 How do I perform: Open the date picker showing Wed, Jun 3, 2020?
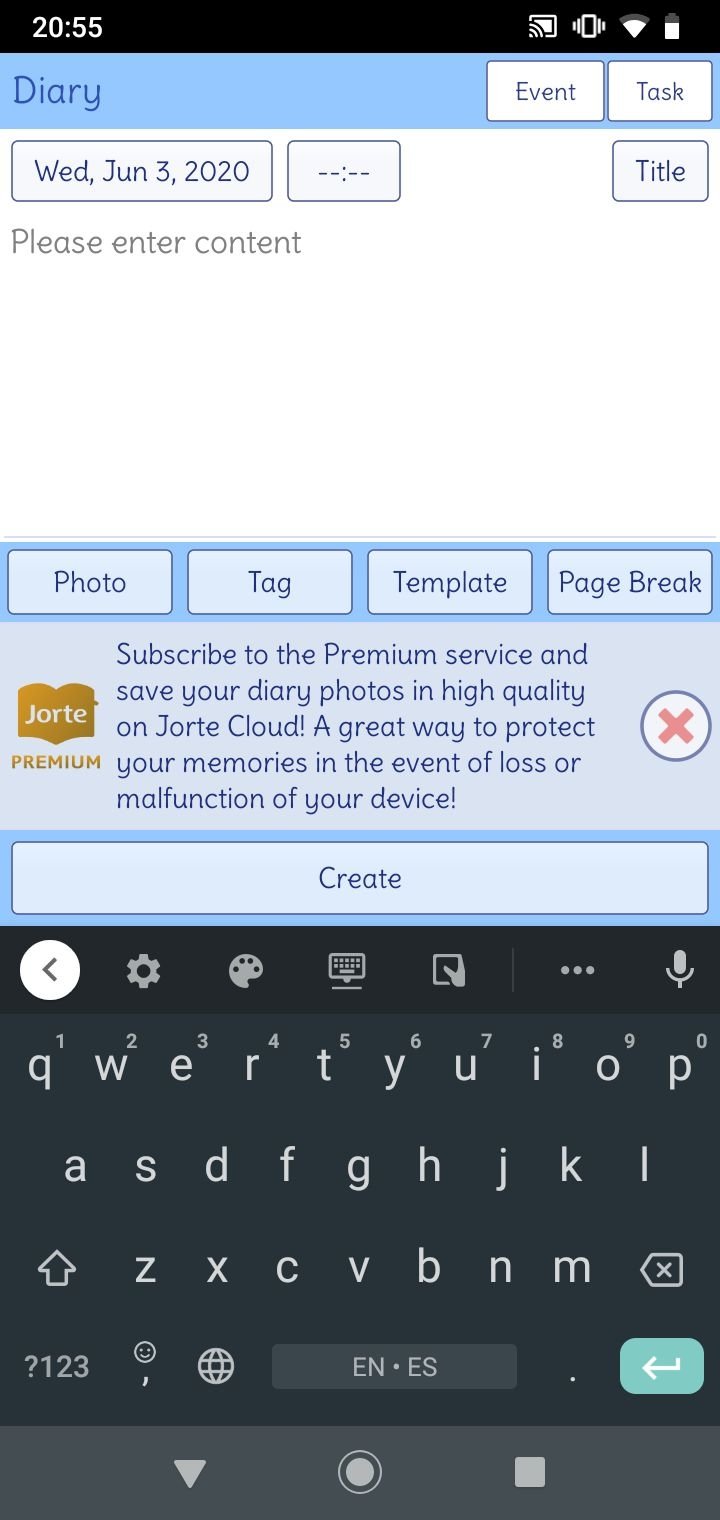pyautogui.click(x=142, y=171)
